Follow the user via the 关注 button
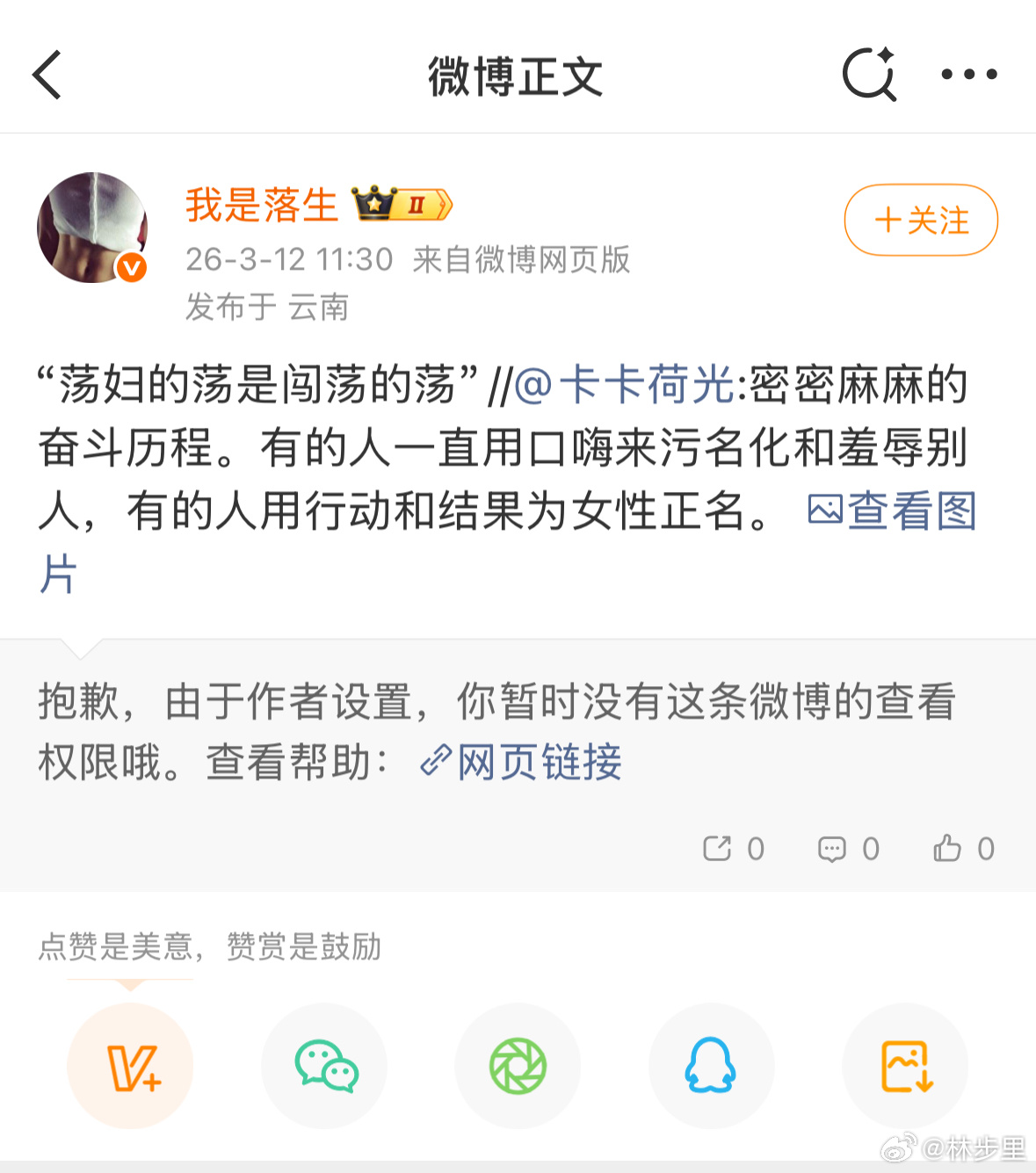The image size is (1036, 1173). tap(920, 221)
